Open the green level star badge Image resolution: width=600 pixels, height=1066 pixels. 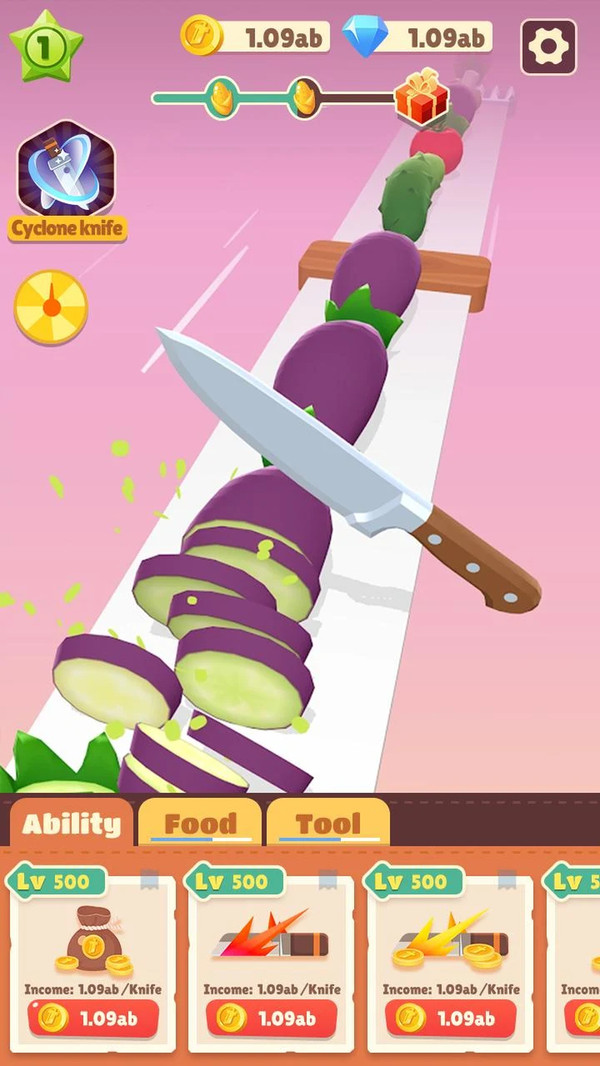(45, 46)
